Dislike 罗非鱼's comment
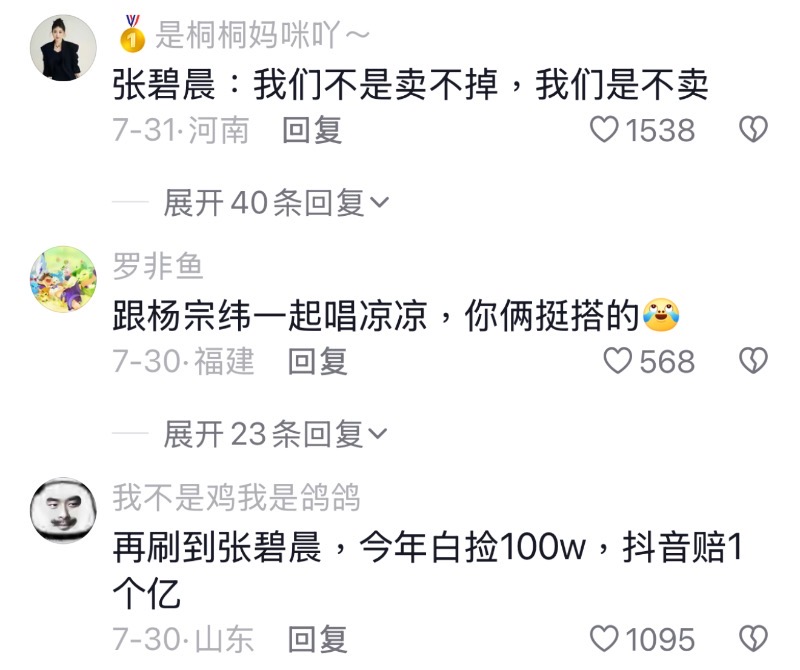The height and width of the screenshot is (670, 800). [752, 361]
